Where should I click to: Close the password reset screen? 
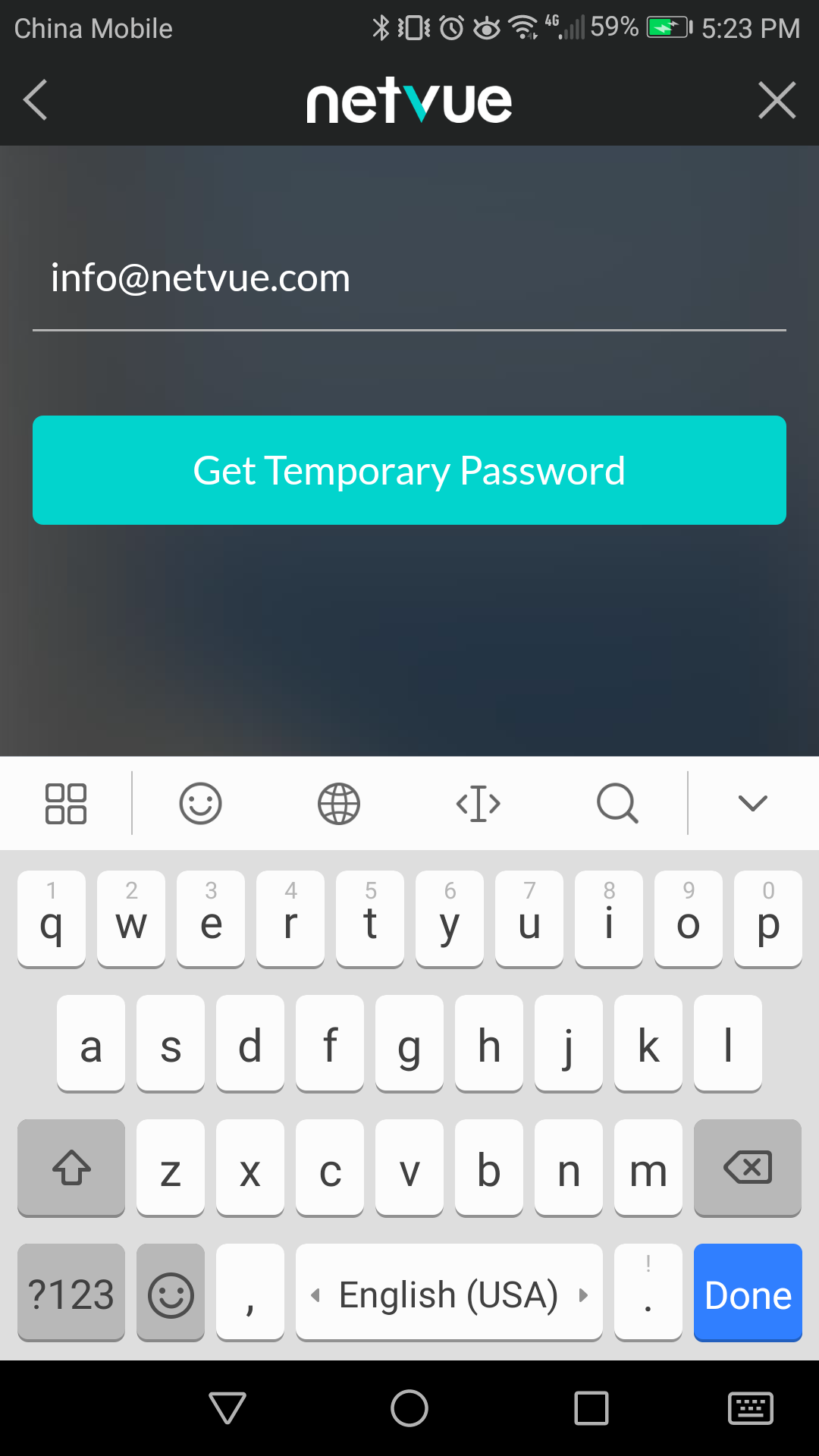click(x=777, y=100)
